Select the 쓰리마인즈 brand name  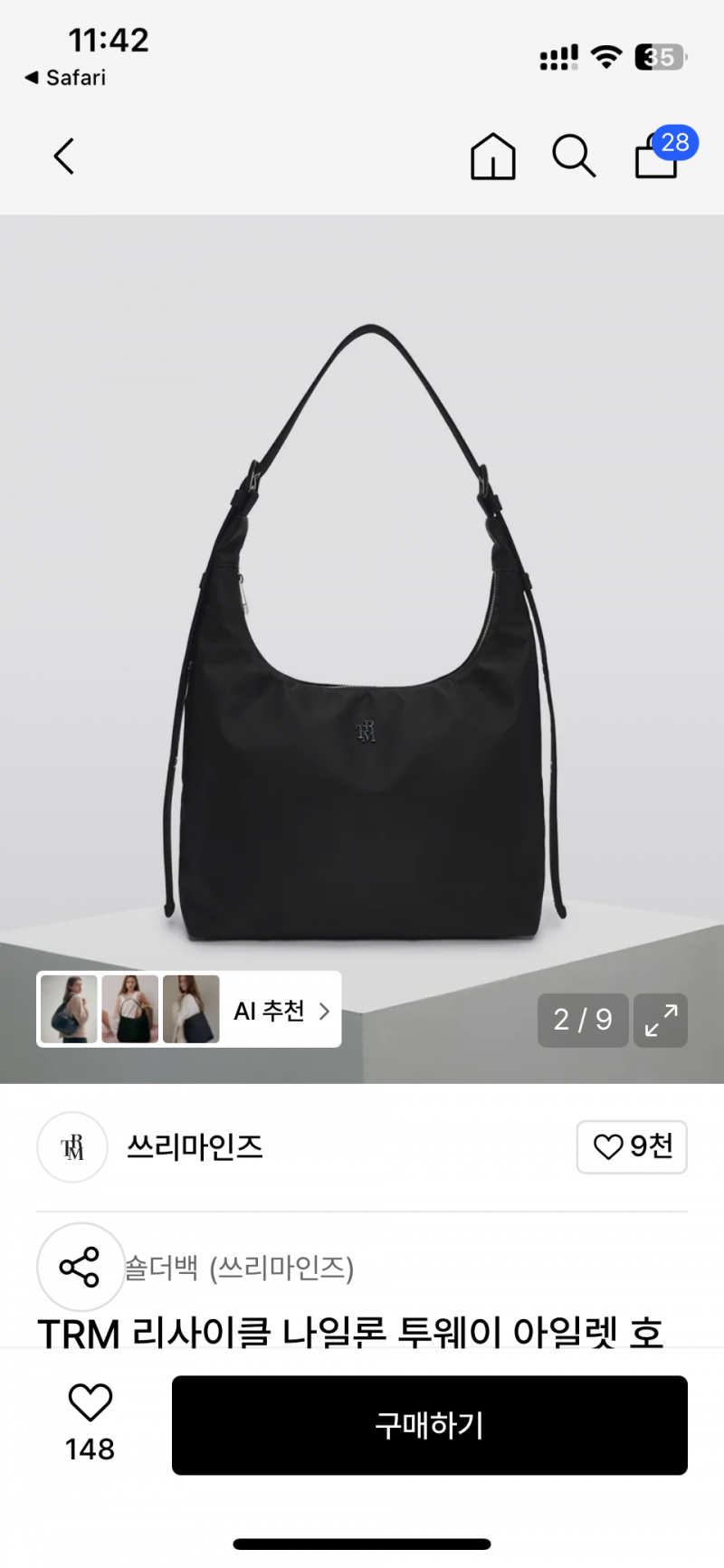coord(193,1147)
